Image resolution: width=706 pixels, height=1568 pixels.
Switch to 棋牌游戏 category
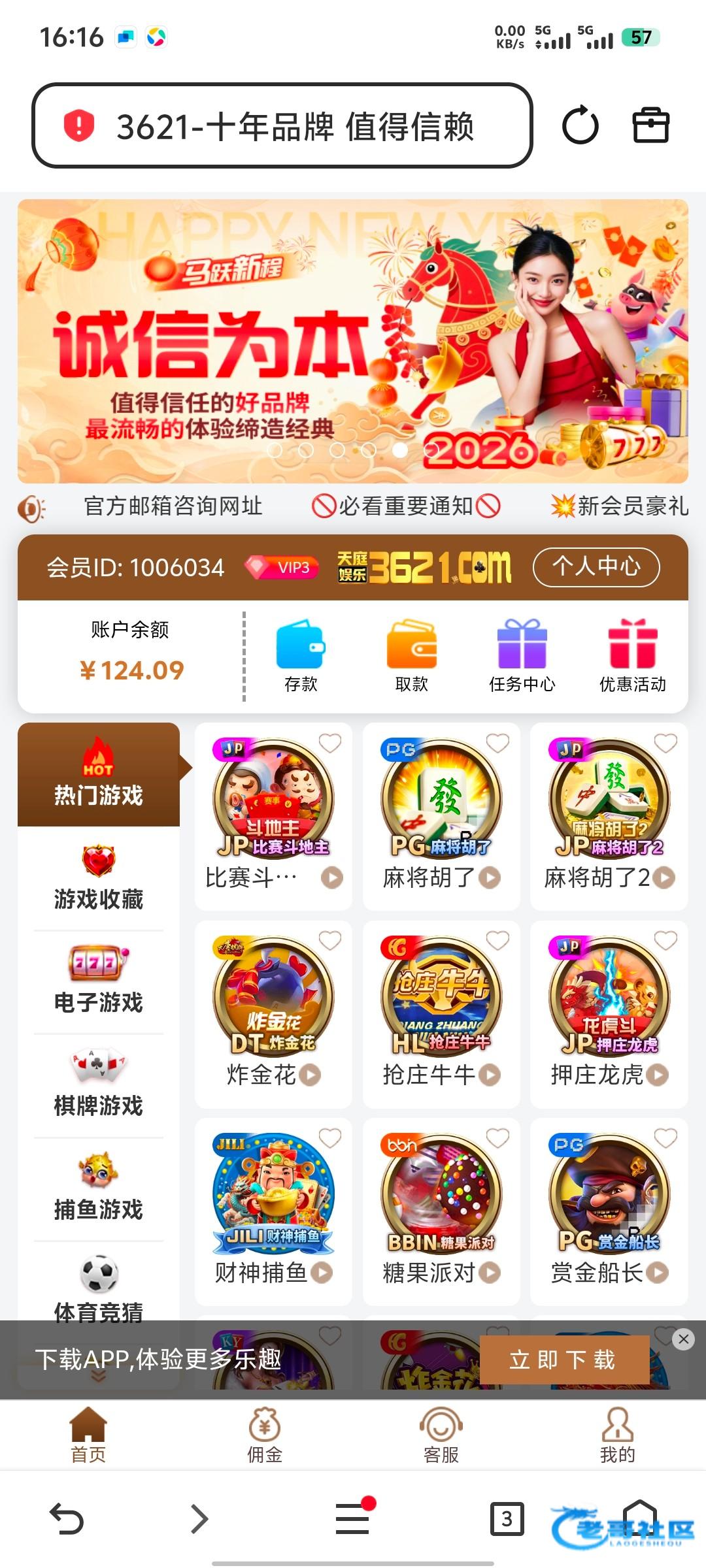click(99, 1085)
